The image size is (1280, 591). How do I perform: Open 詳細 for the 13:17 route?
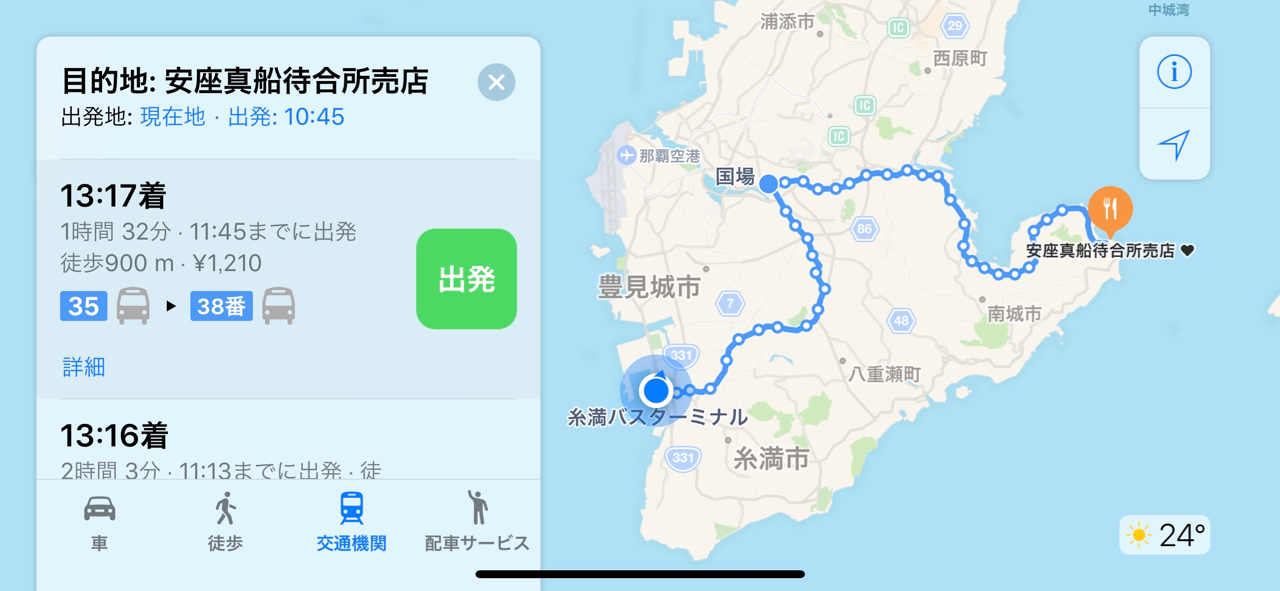[84, 367]
